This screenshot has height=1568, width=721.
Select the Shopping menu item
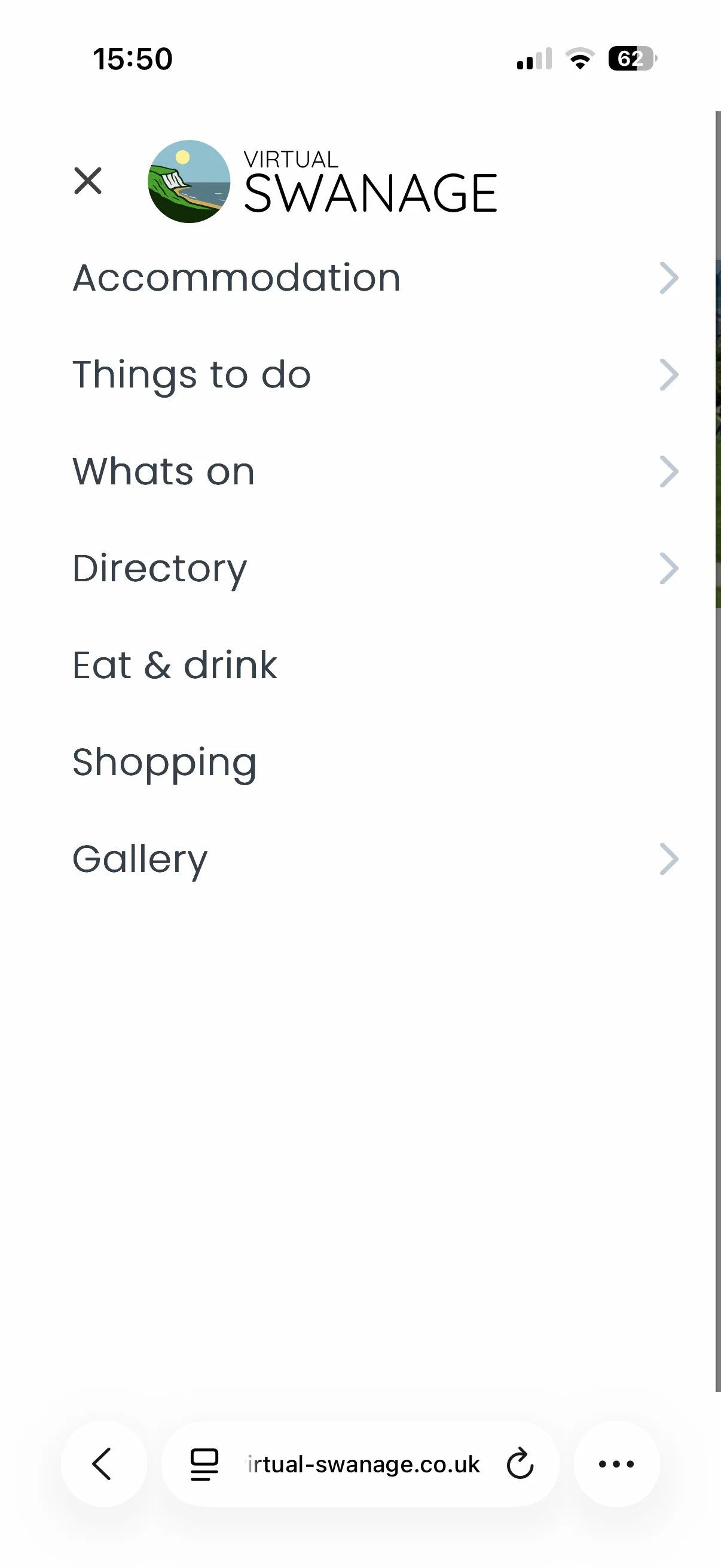[x=165, y=762]
